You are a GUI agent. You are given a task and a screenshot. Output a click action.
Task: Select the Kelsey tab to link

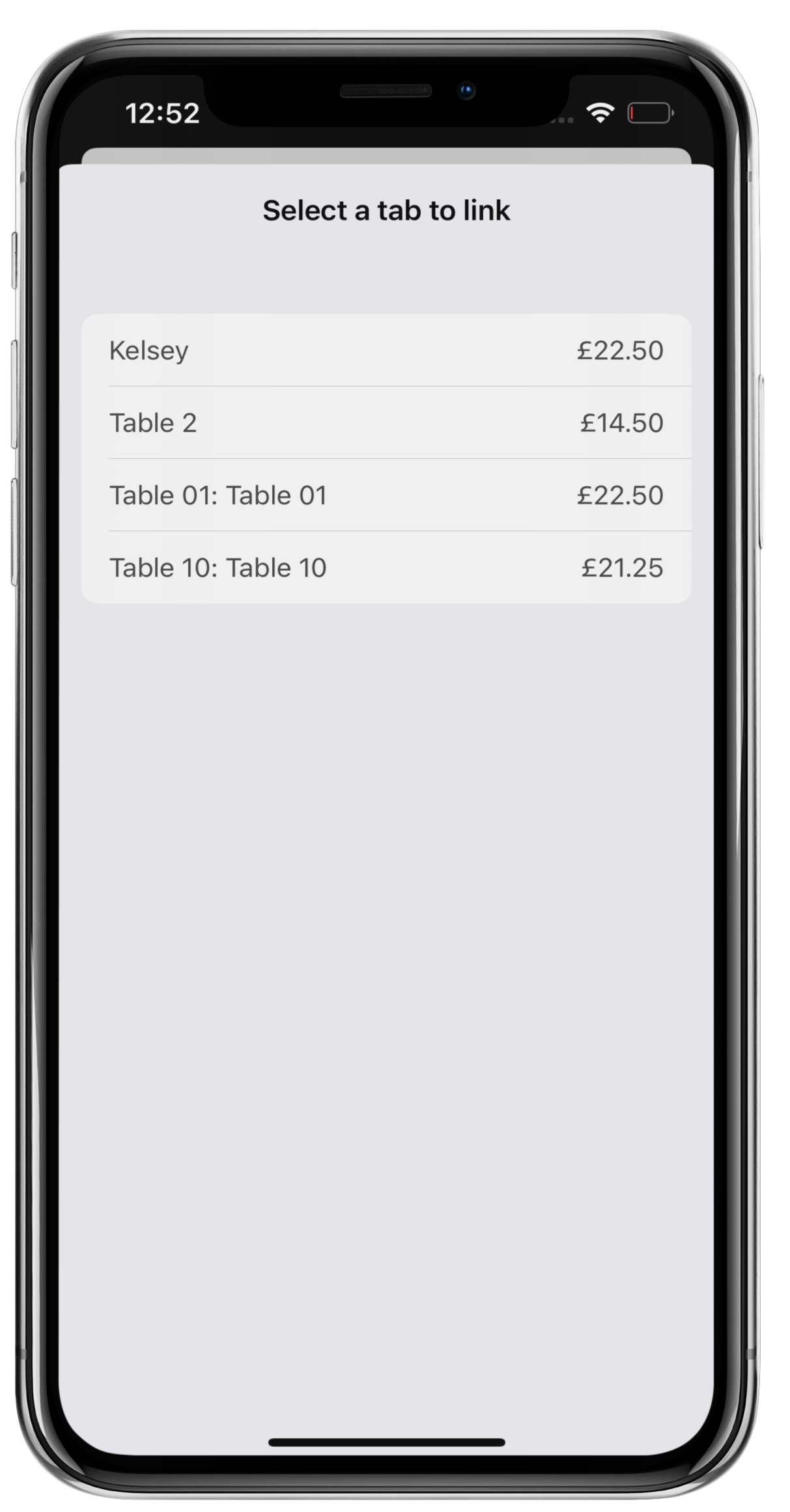coord(386,350)
